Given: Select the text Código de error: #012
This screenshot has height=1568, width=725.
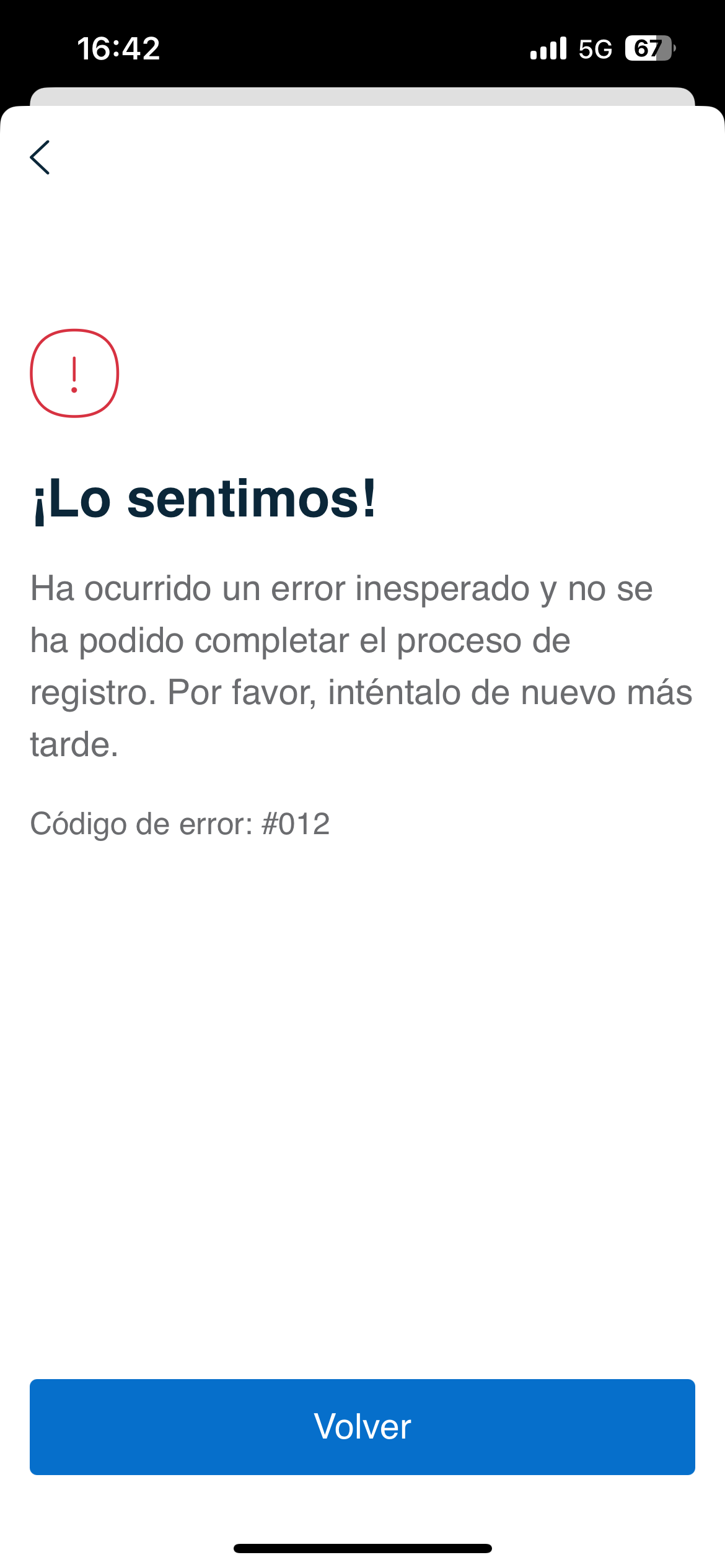Looking at the screenshot, I should (x=182, y=824).
